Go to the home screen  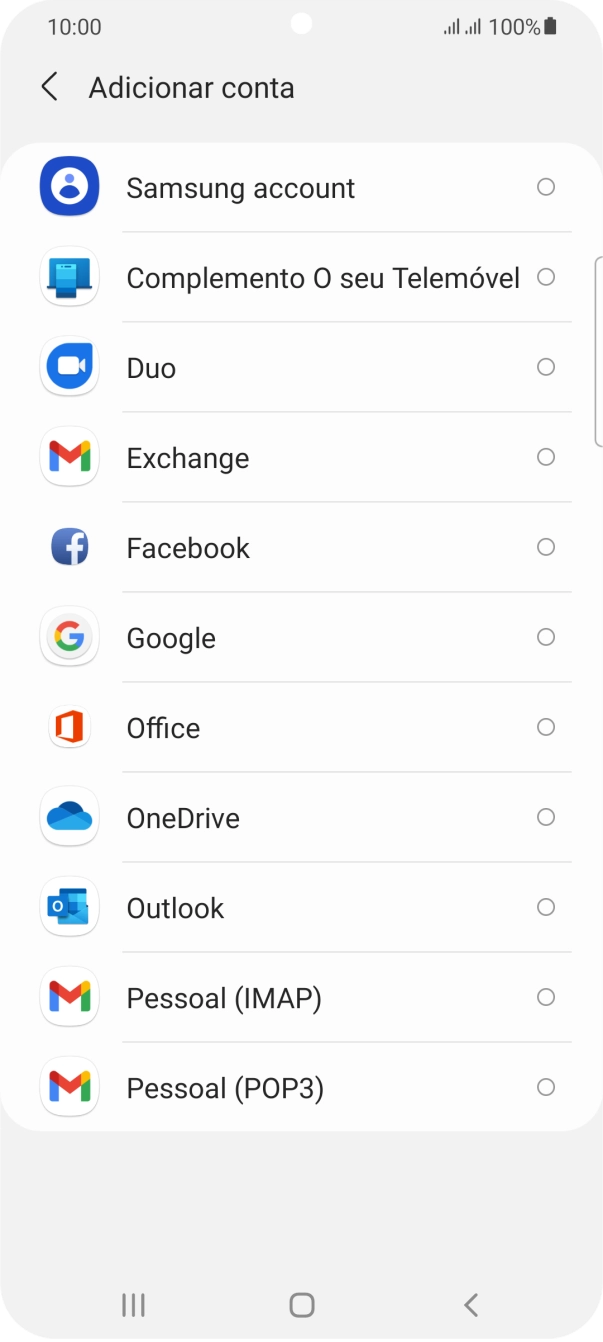(x=301, y=1304)
